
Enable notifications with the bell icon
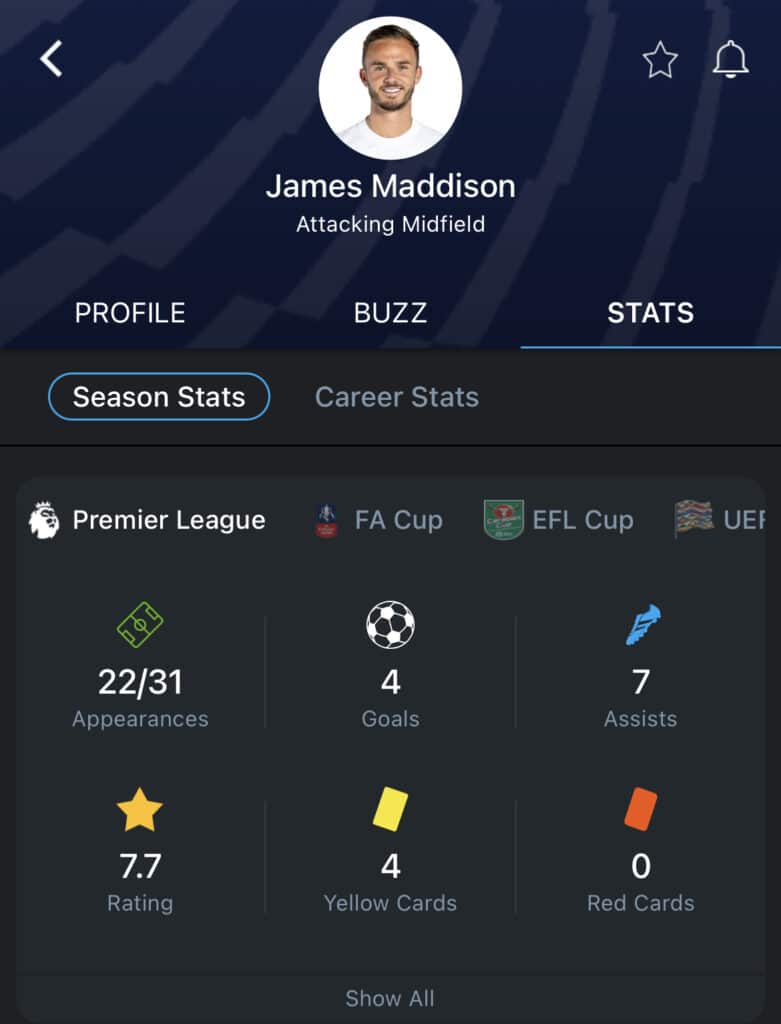(730, 60)
